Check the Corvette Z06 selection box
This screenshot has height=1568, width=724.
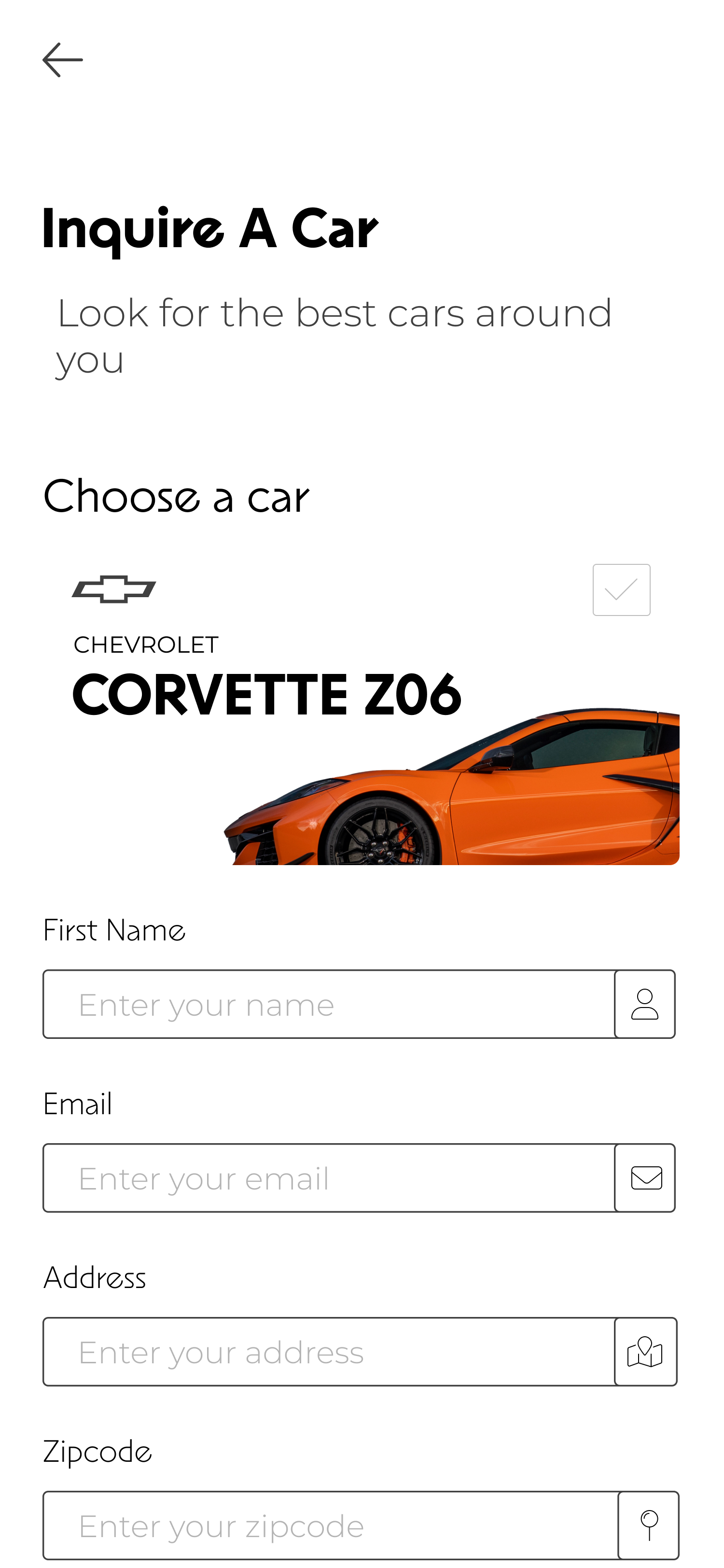(621, 590)
